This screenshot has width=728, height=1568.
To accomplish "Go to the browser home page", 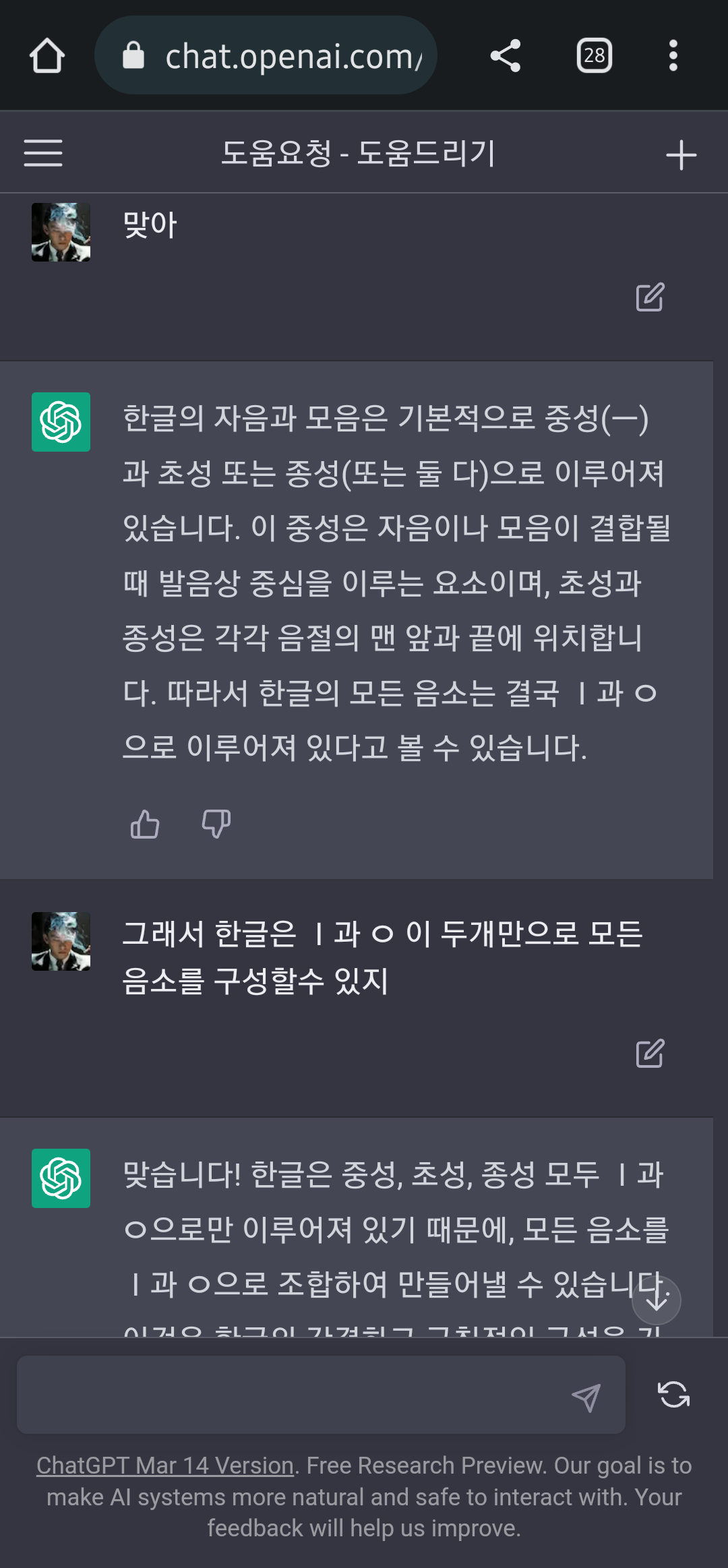I will (x=47, y=55).
